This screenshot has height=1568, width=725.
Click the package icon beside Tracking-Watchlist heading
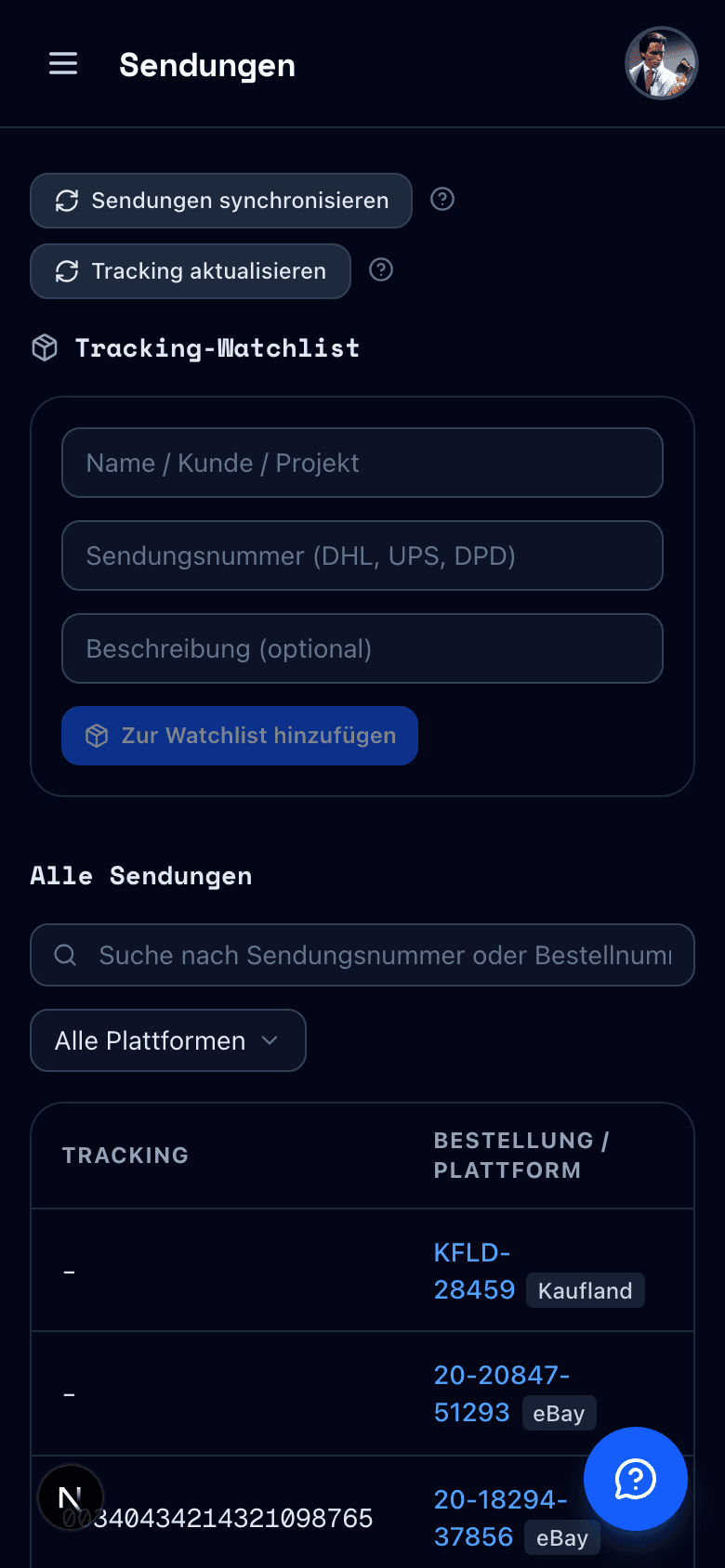click(44, 347)
